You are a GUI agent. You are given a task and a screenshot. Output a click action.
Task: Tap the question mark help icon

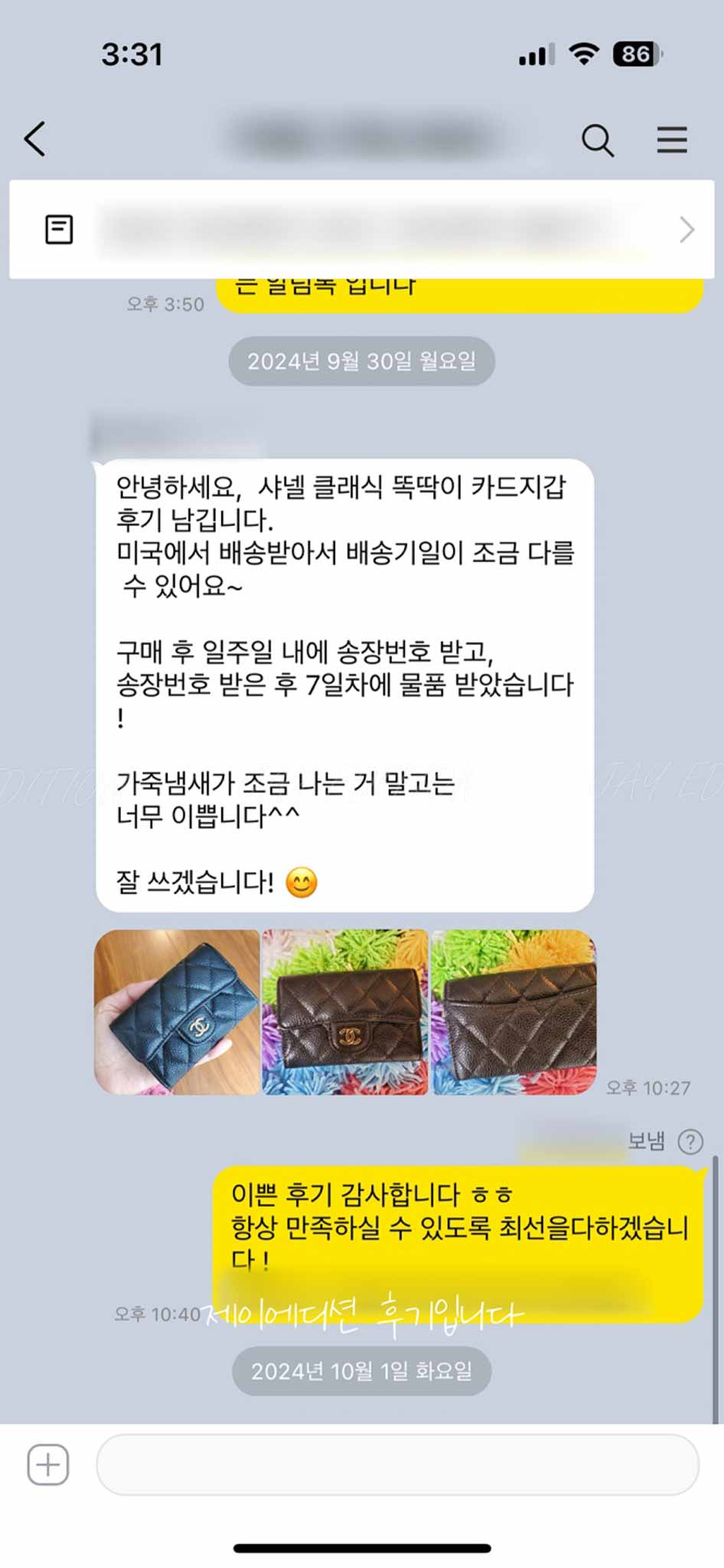tap(690, 1142)
